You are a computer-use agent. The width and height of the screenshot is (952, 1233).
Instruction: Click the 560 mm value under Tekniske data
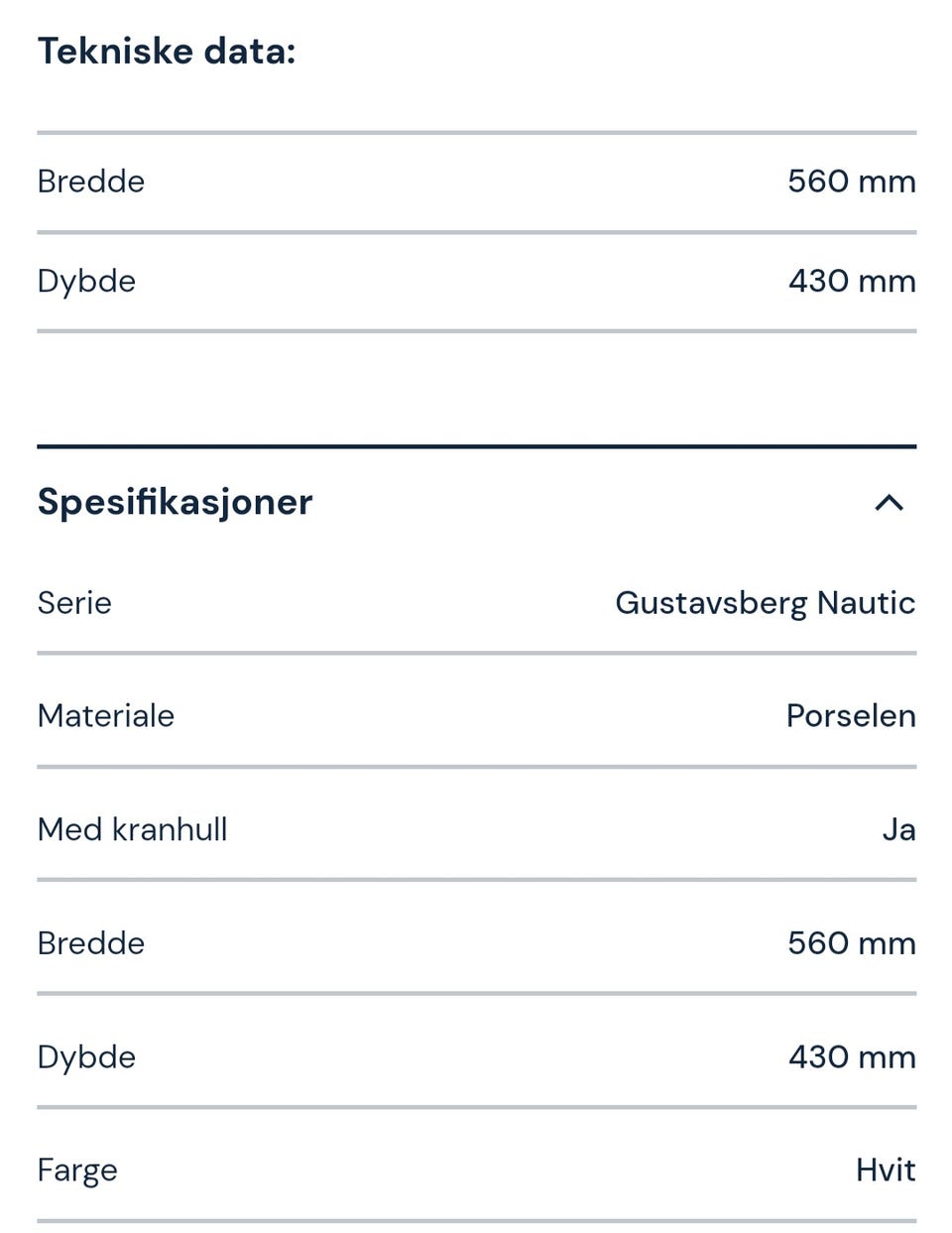click(x=851, y=182)
